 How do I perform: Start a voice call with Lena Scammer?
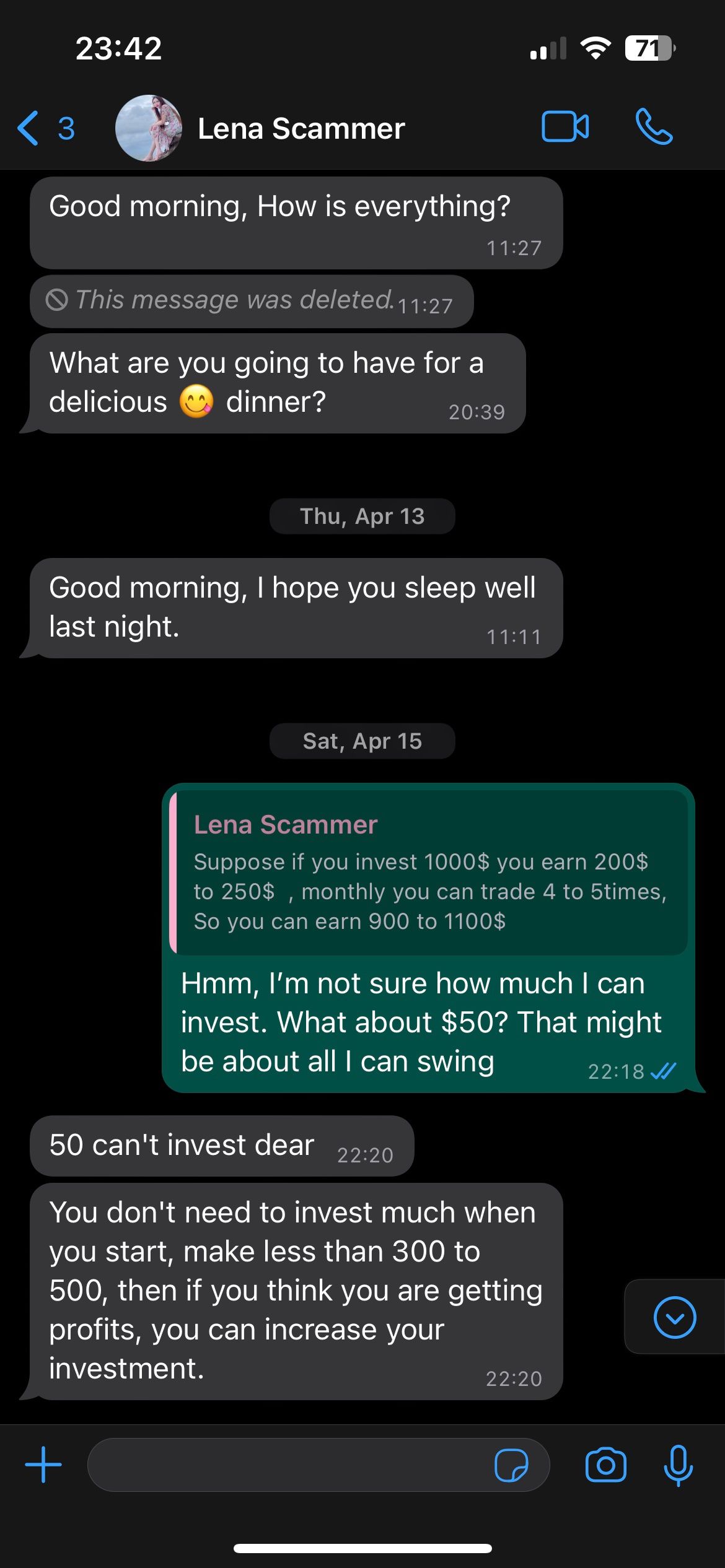(654, 127)
